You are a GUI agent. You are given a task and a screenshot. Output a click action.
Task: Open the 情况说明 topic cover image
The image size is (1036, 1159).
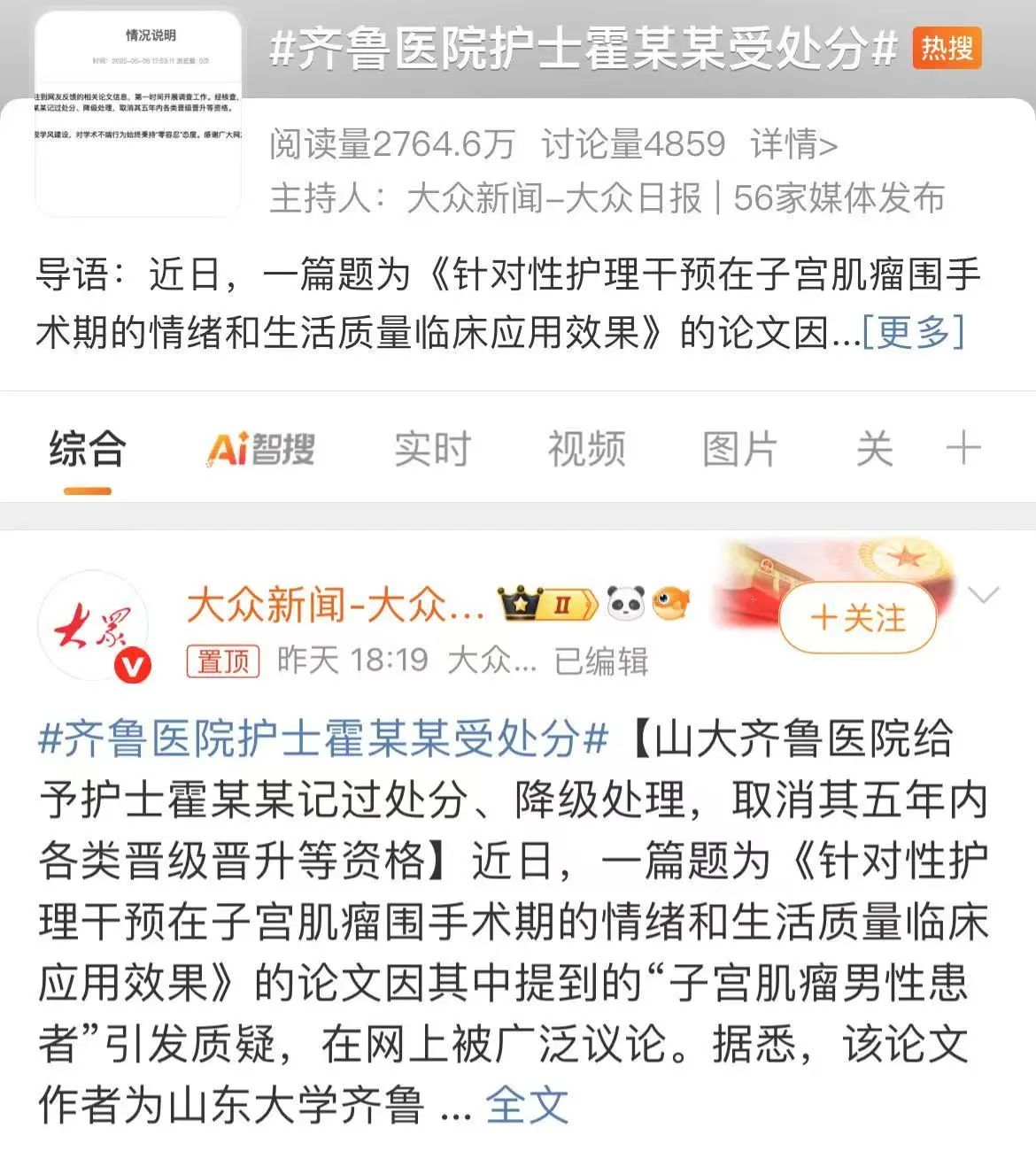tap(138, 113)
